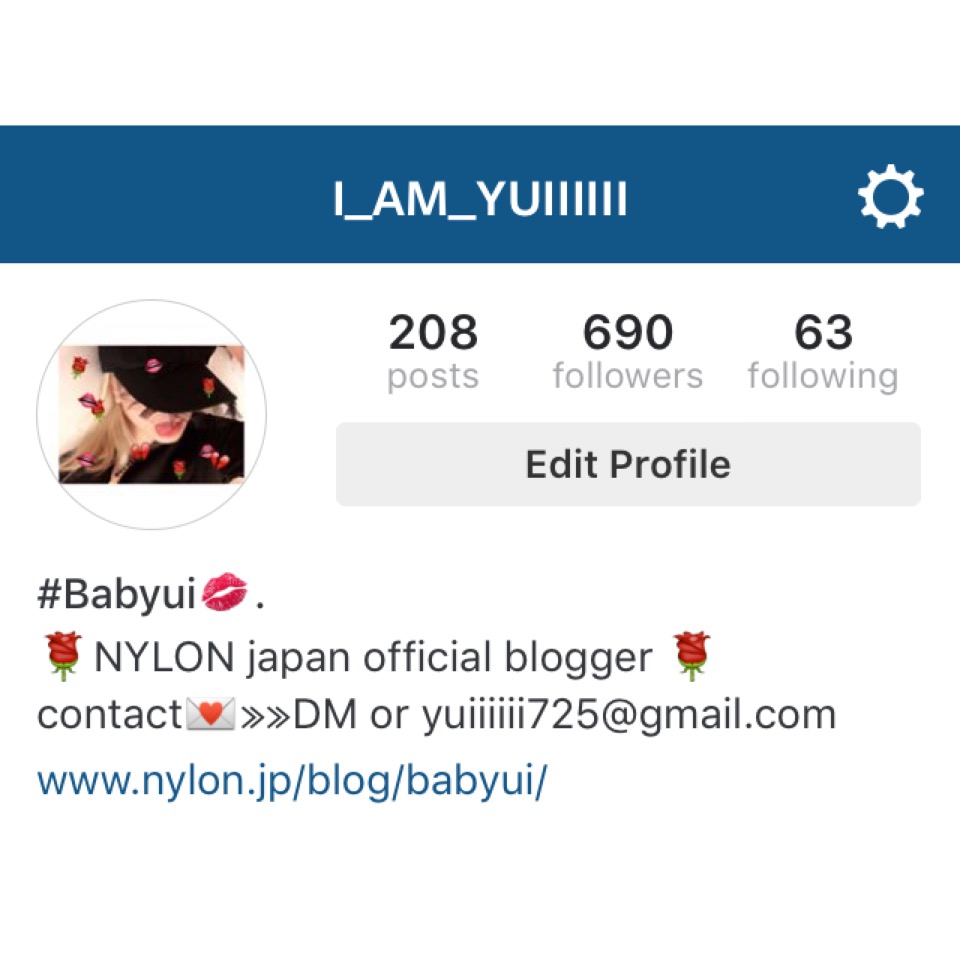Tap the Edit Profile button

(x=628, y=465)
